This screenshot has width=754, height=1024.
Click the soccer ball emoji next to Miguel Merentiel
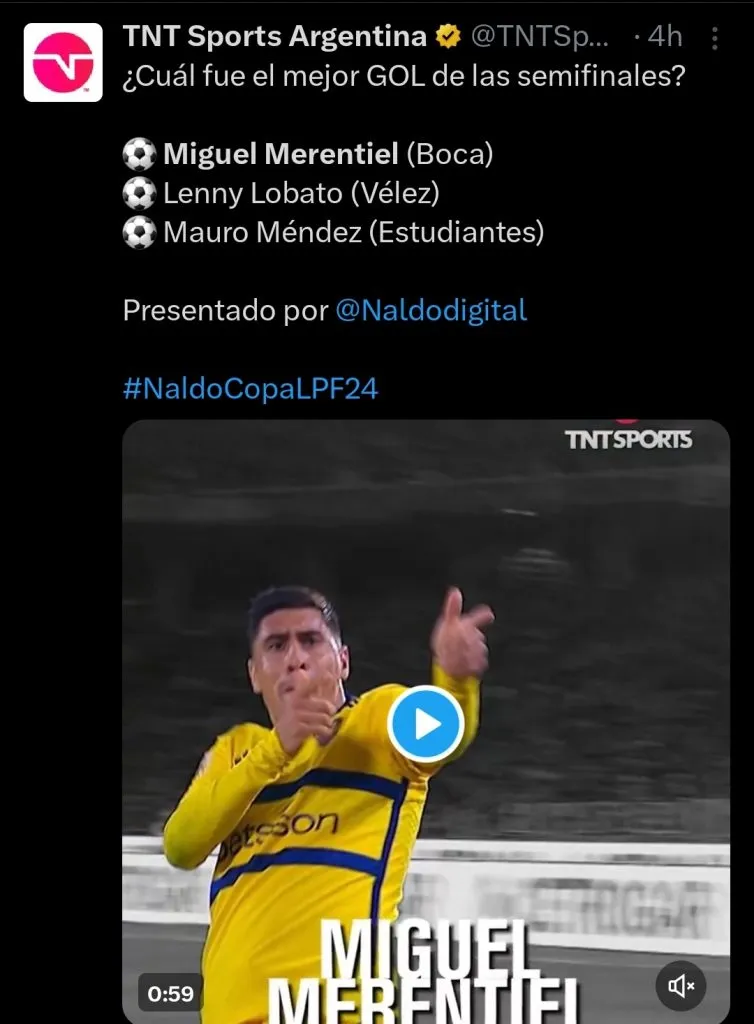pos(138,154)
